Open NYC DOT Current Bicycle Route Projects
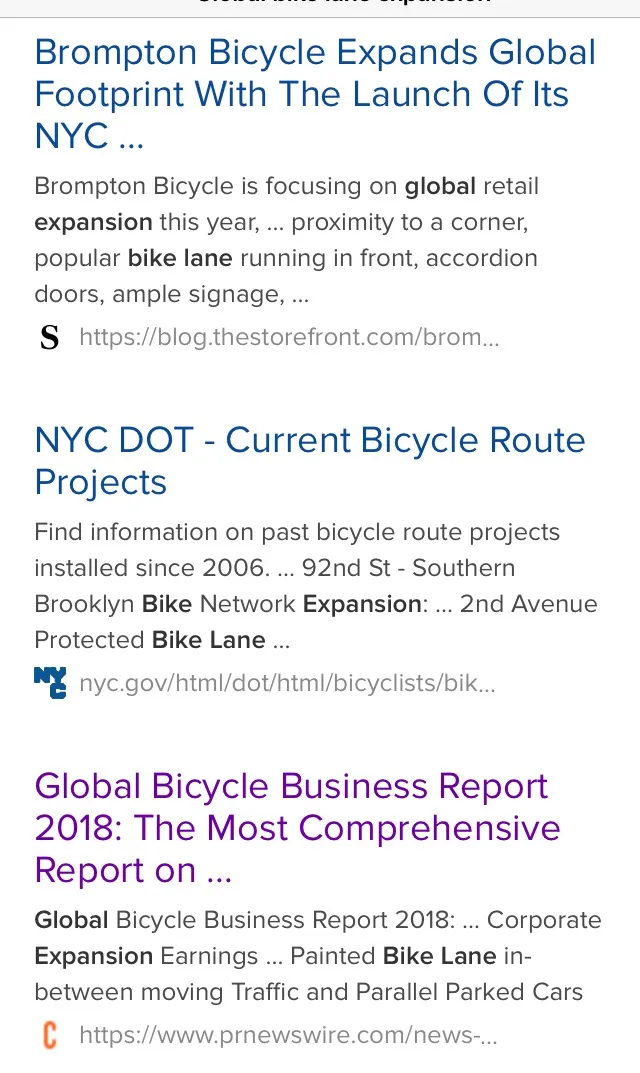The width and height of the screenshot is (640, 1073). pos(310,461)
